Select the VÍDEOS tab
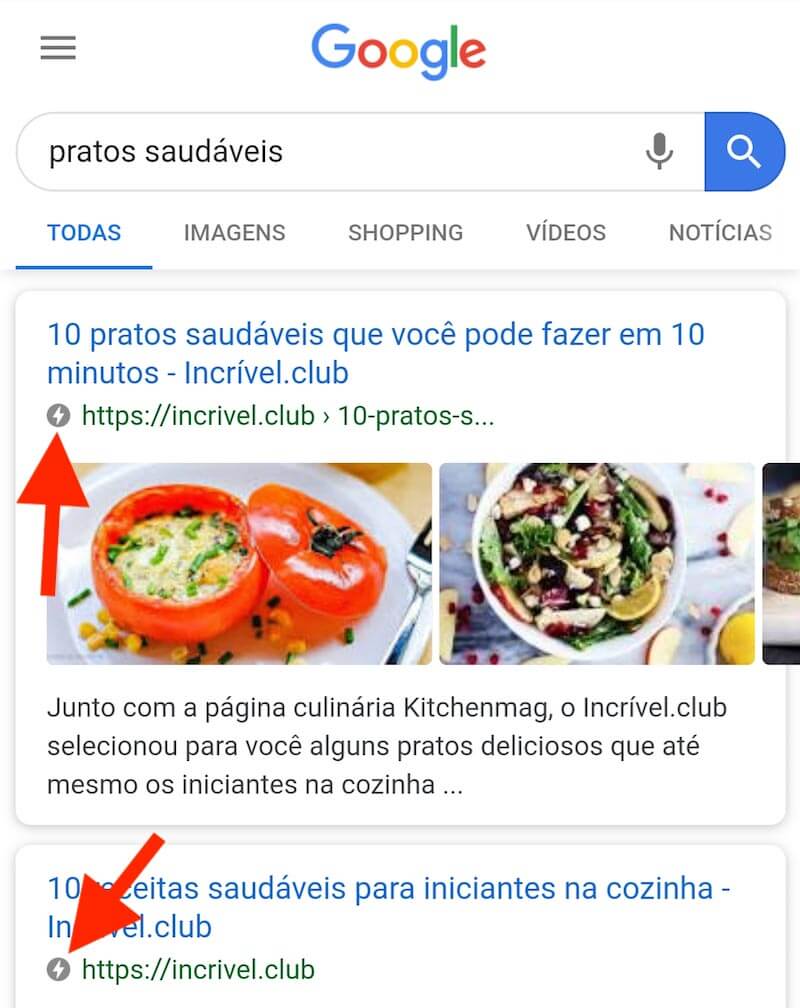This screenshot has width=800, height=1008. pyautogui.click(x=565, y=232)
